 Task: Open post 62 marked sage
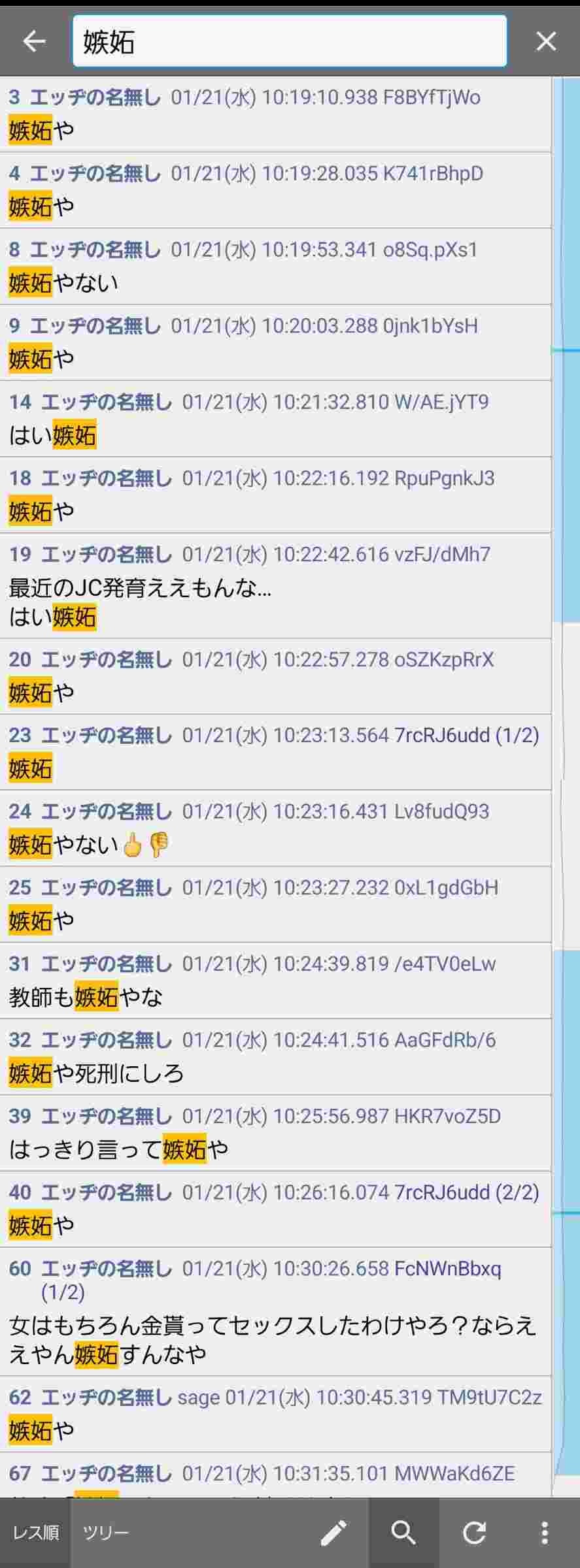point(275,1414)
